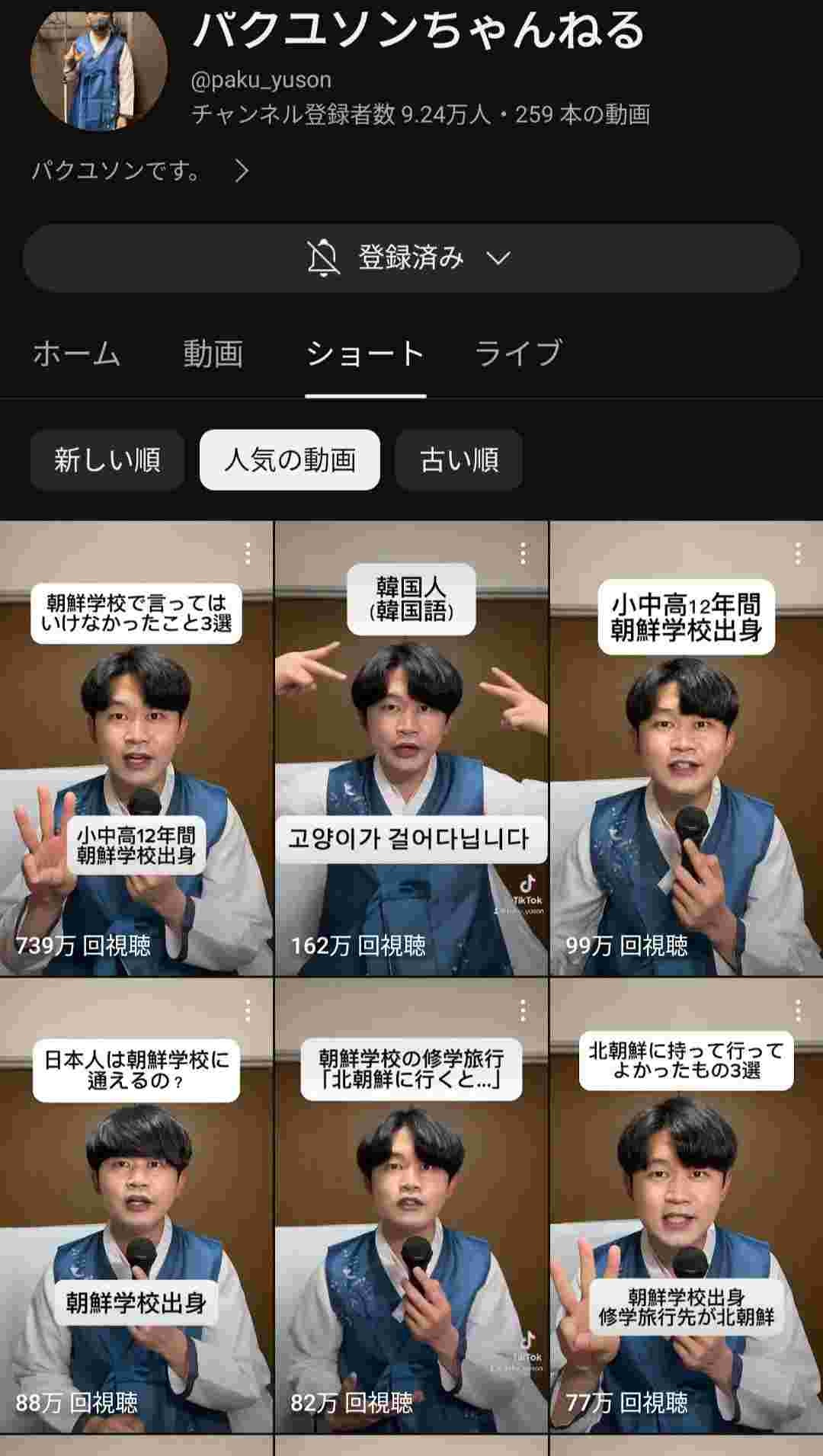
Task: Play the 朝鮮学校の修学旅行 short
Action: pos(411,1211)
